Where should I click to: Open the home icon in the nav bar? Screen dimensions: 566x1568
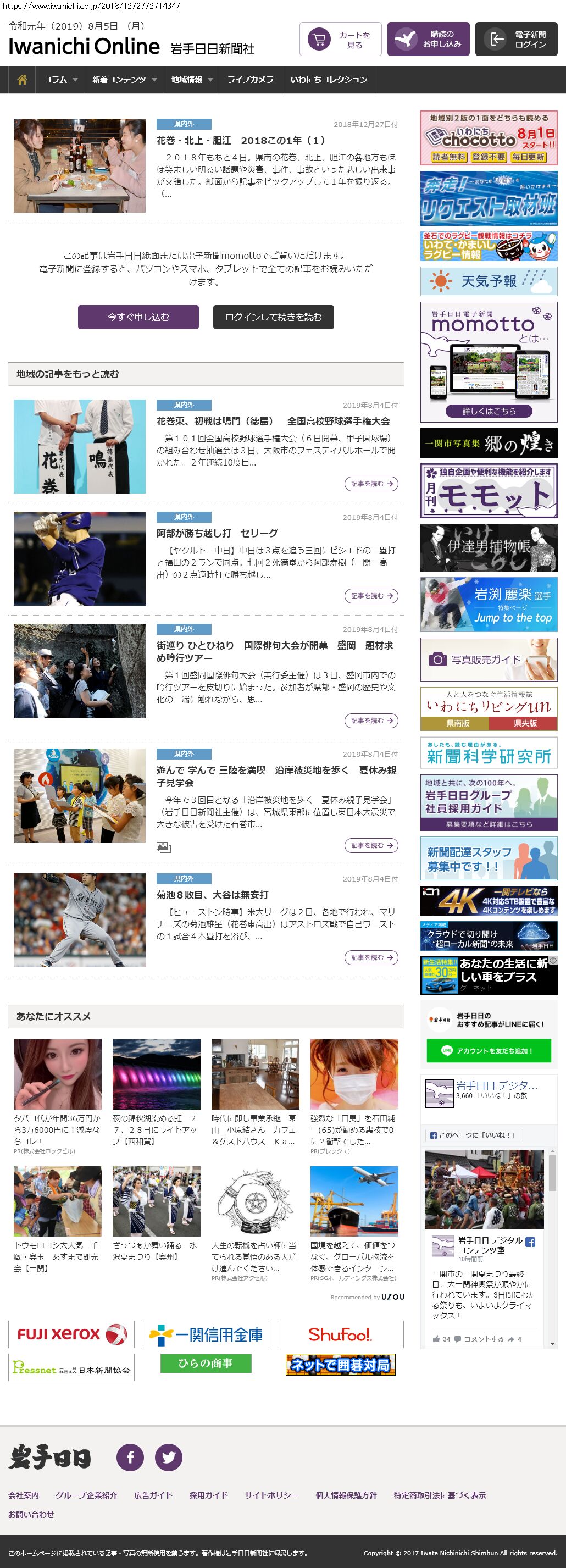[x=22, y=80]
